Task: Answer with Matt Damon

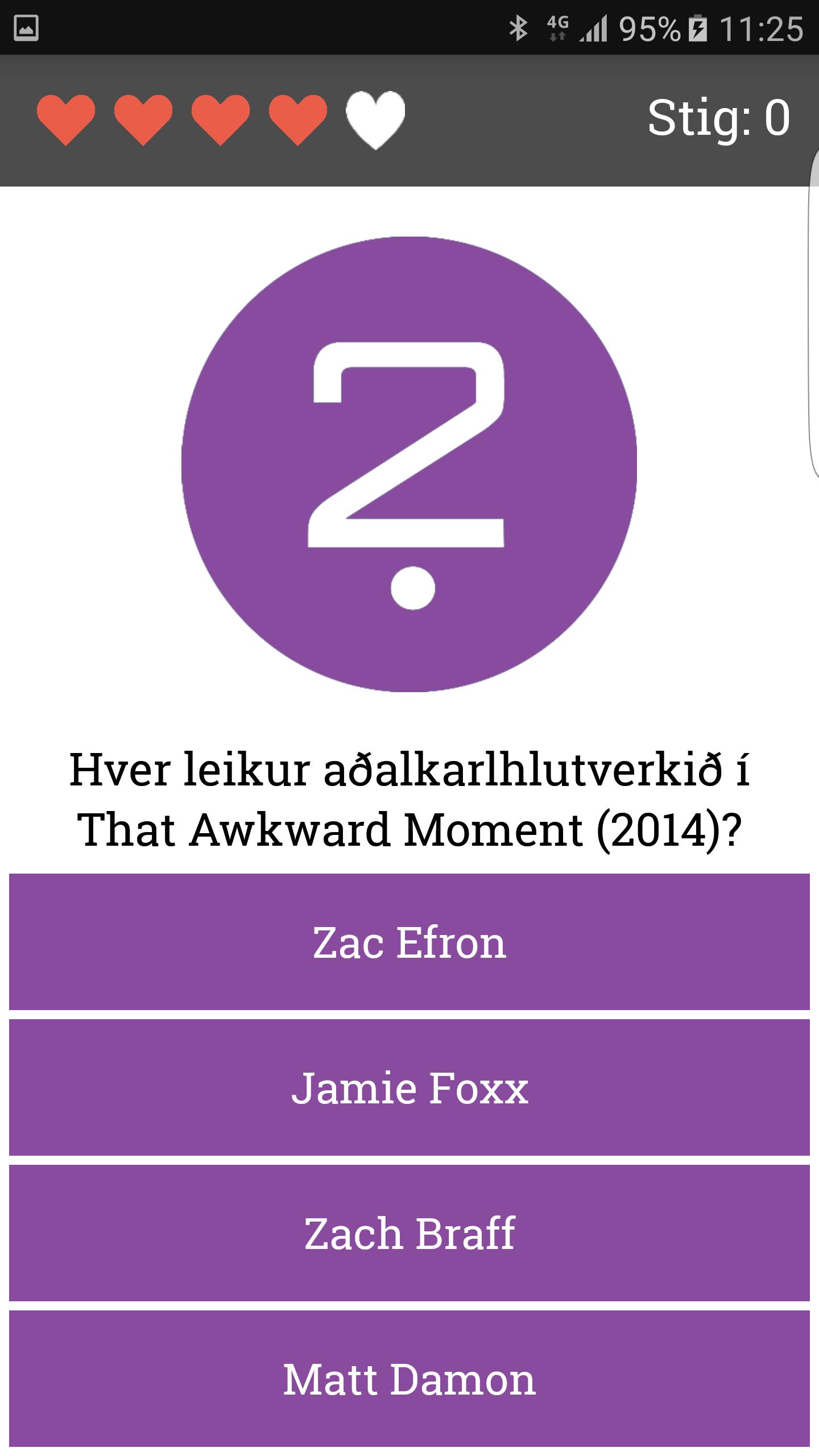Action: click(x=409, y=1379)
